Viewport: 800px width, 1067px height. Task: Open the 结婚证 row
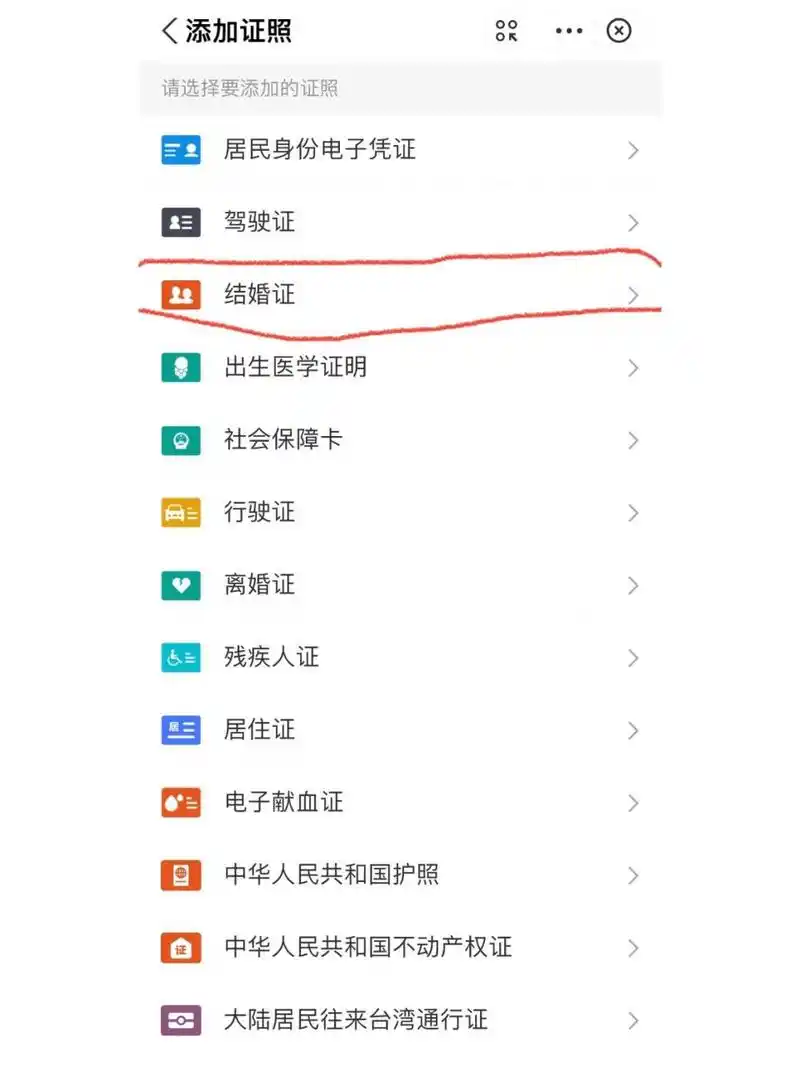pyautogui.click(x=400, y=295)
